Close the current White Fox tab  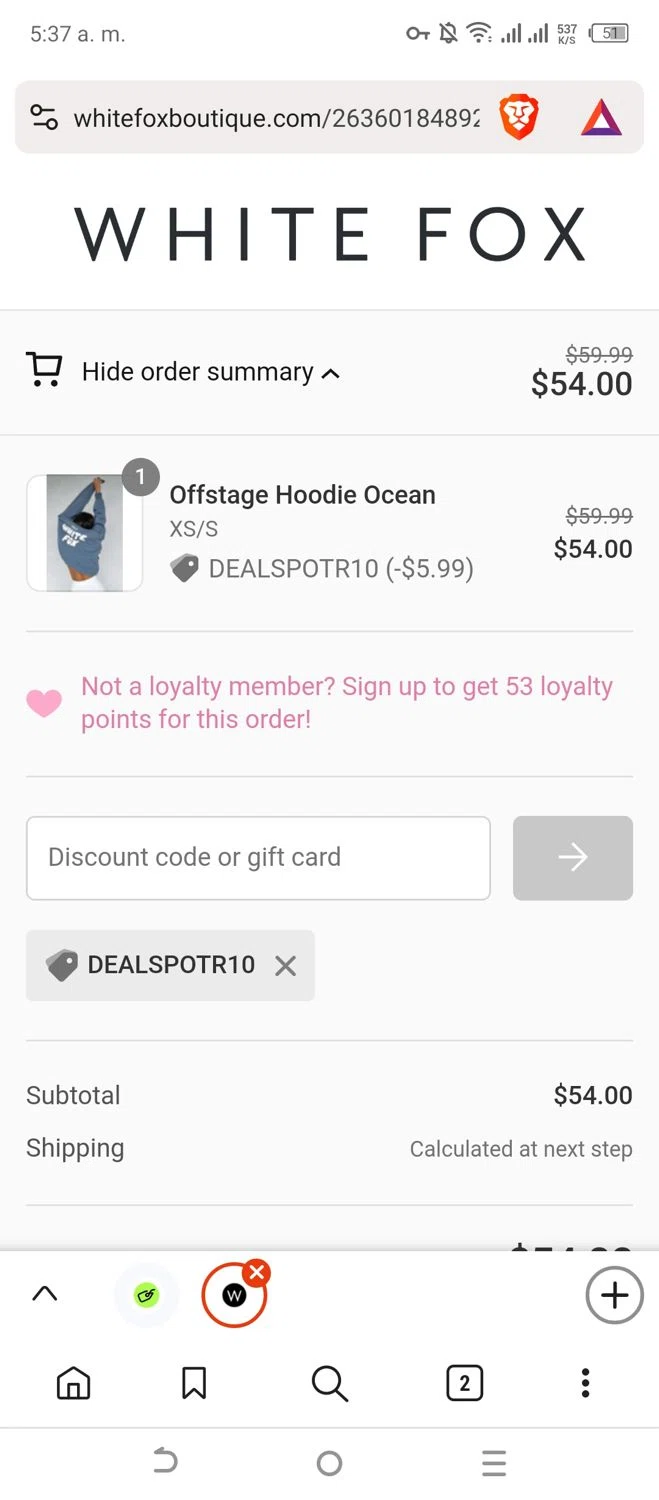[257, 1272]
